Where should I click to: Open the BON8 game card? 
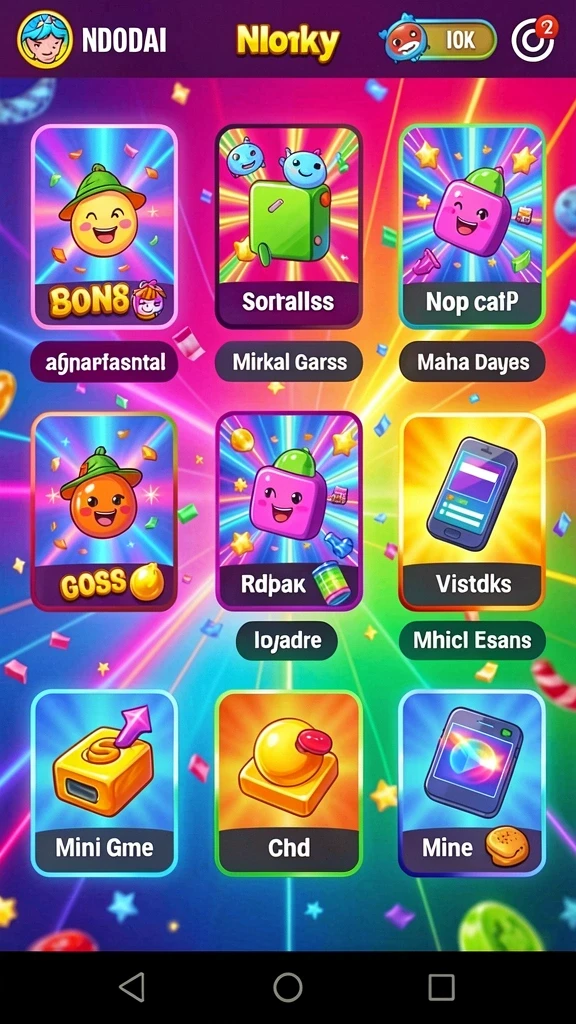click(x=104, y=226)
